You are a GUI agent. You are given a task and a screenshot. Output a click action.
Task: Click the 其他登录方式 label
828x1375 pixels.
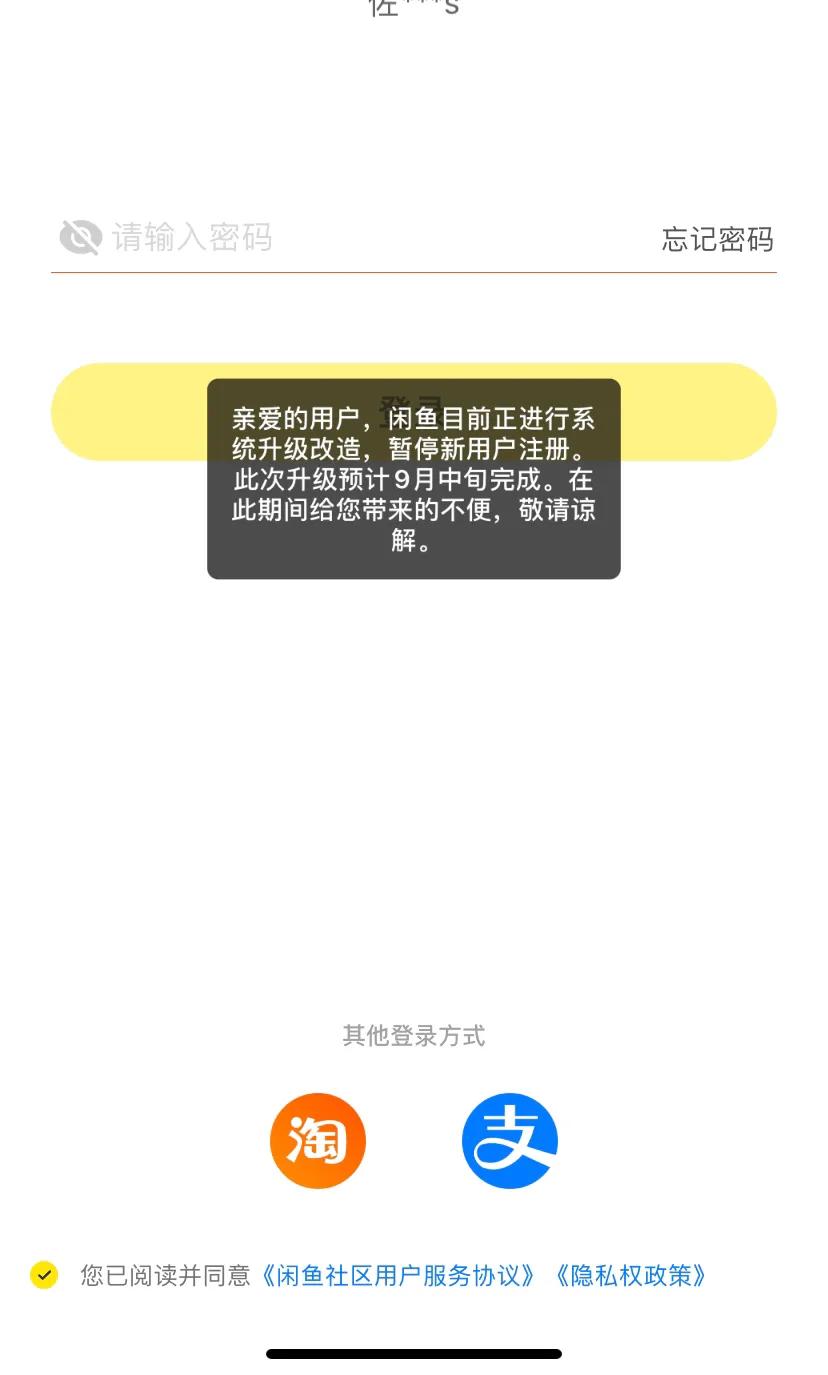[413, 1036]
